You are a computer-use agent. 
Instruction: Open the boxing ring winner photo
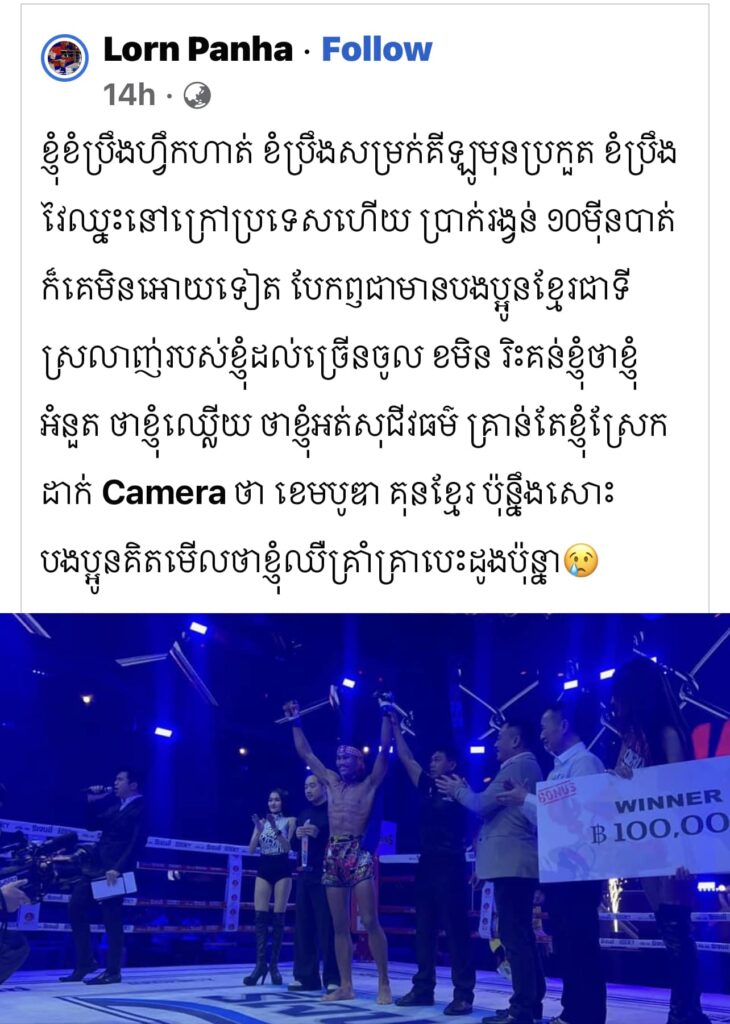(x=365, y=818)
